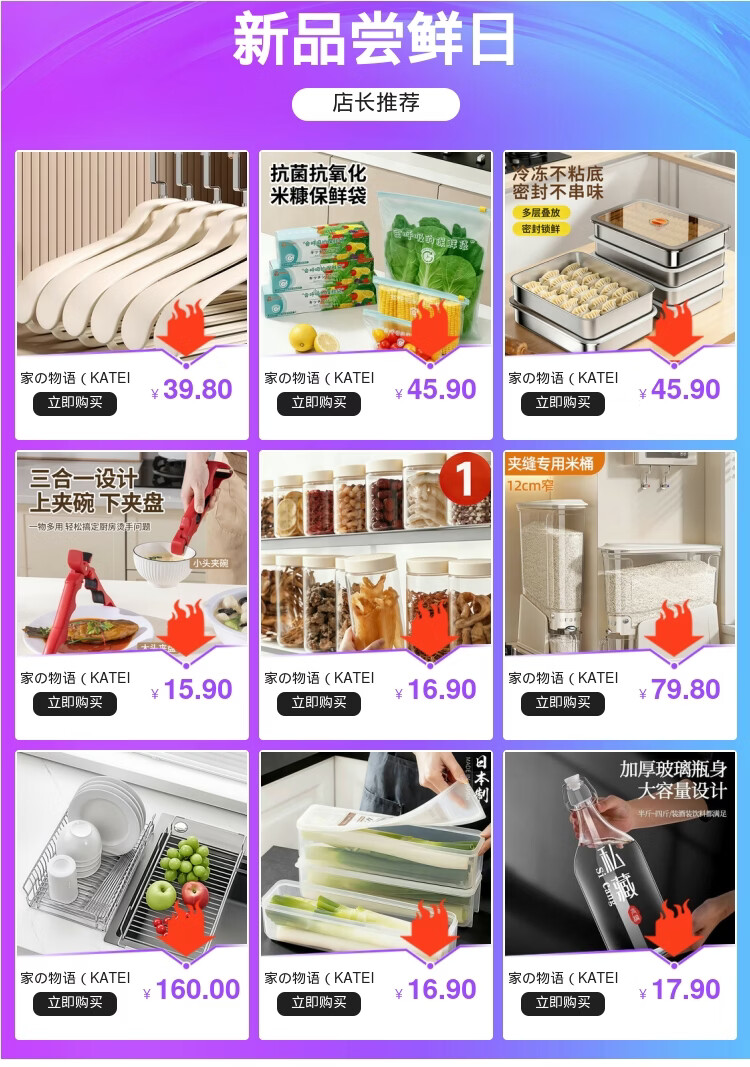This screenshot has width=750, height=1067.
Task: Buy now the scallion fresh-keeping box
Action: click(319, 1003)
